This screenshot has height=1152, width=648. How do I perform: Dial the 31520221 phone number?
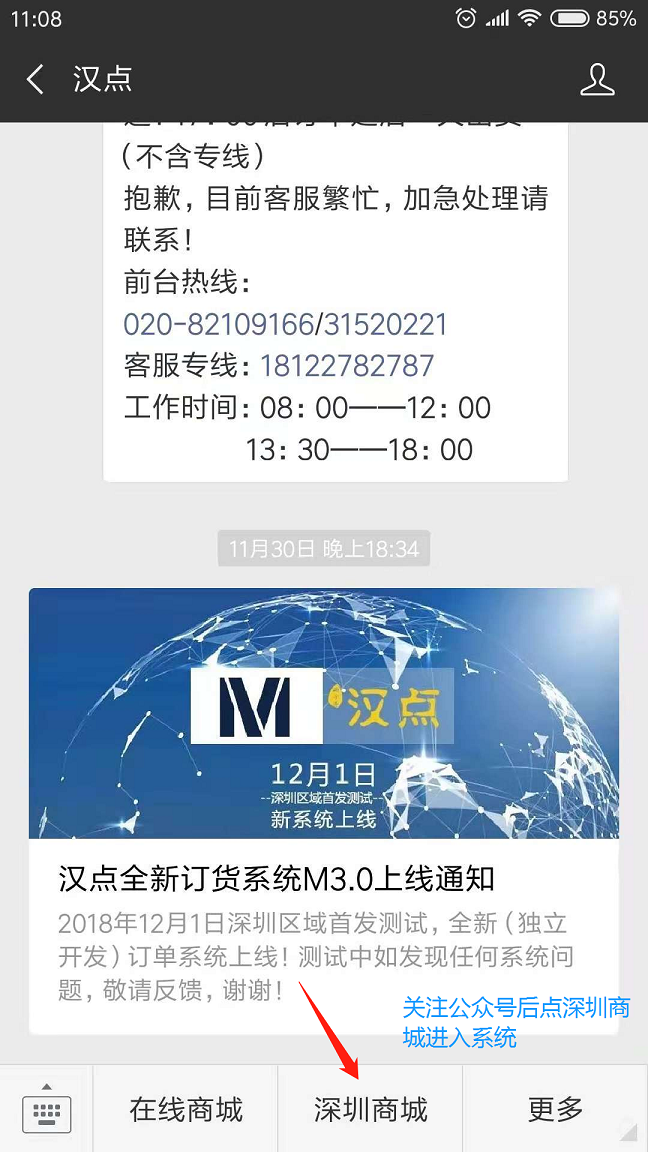385,324
